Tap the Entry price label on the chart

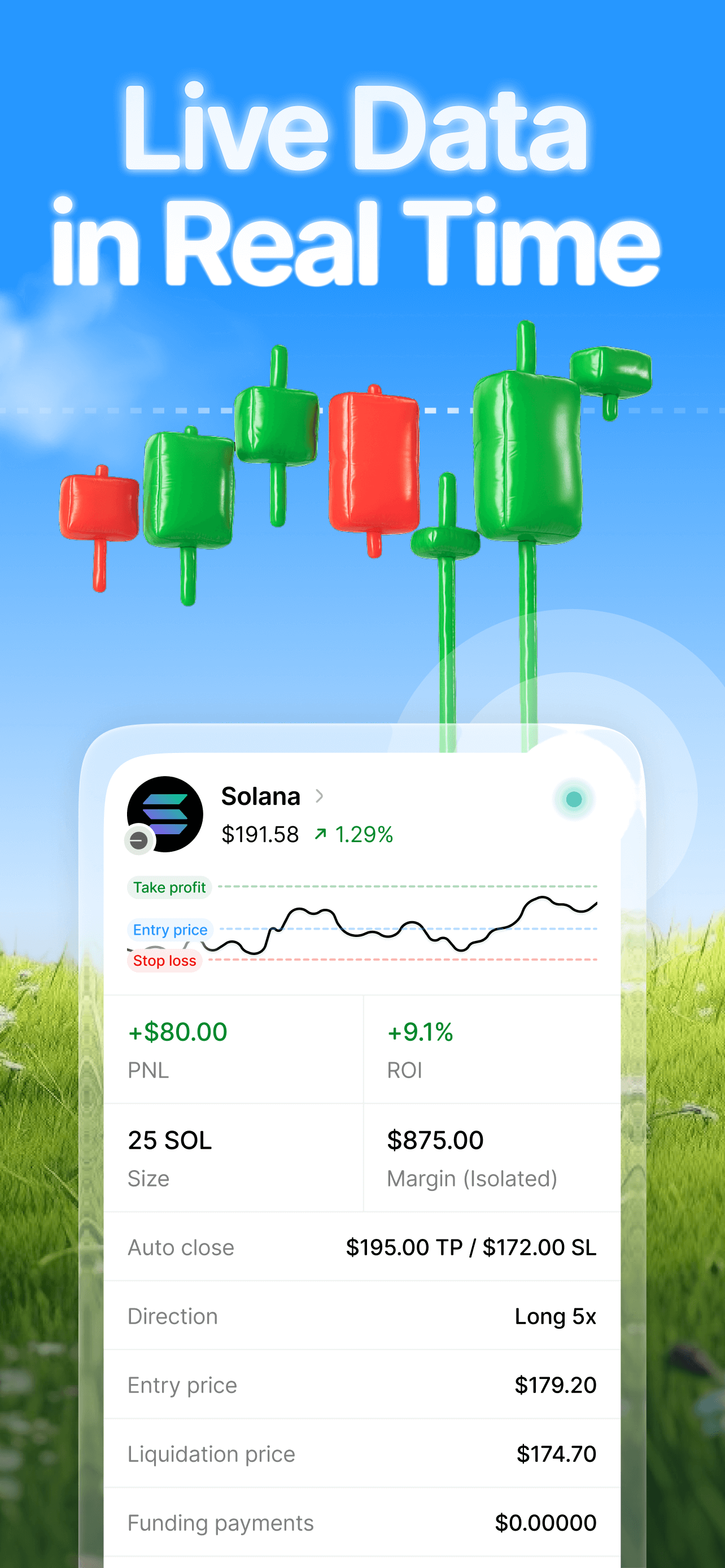click(170, 930)
